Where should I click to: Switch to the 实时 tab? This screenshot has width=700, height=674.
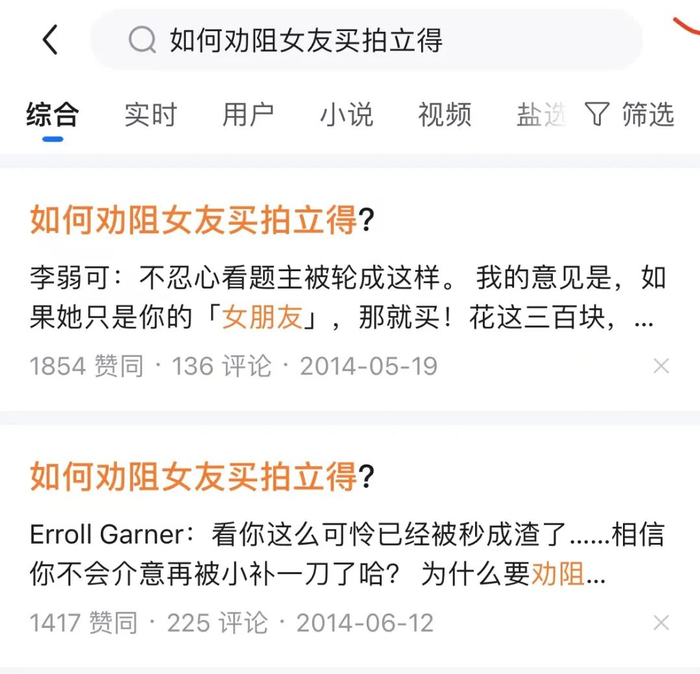point(150,115)
